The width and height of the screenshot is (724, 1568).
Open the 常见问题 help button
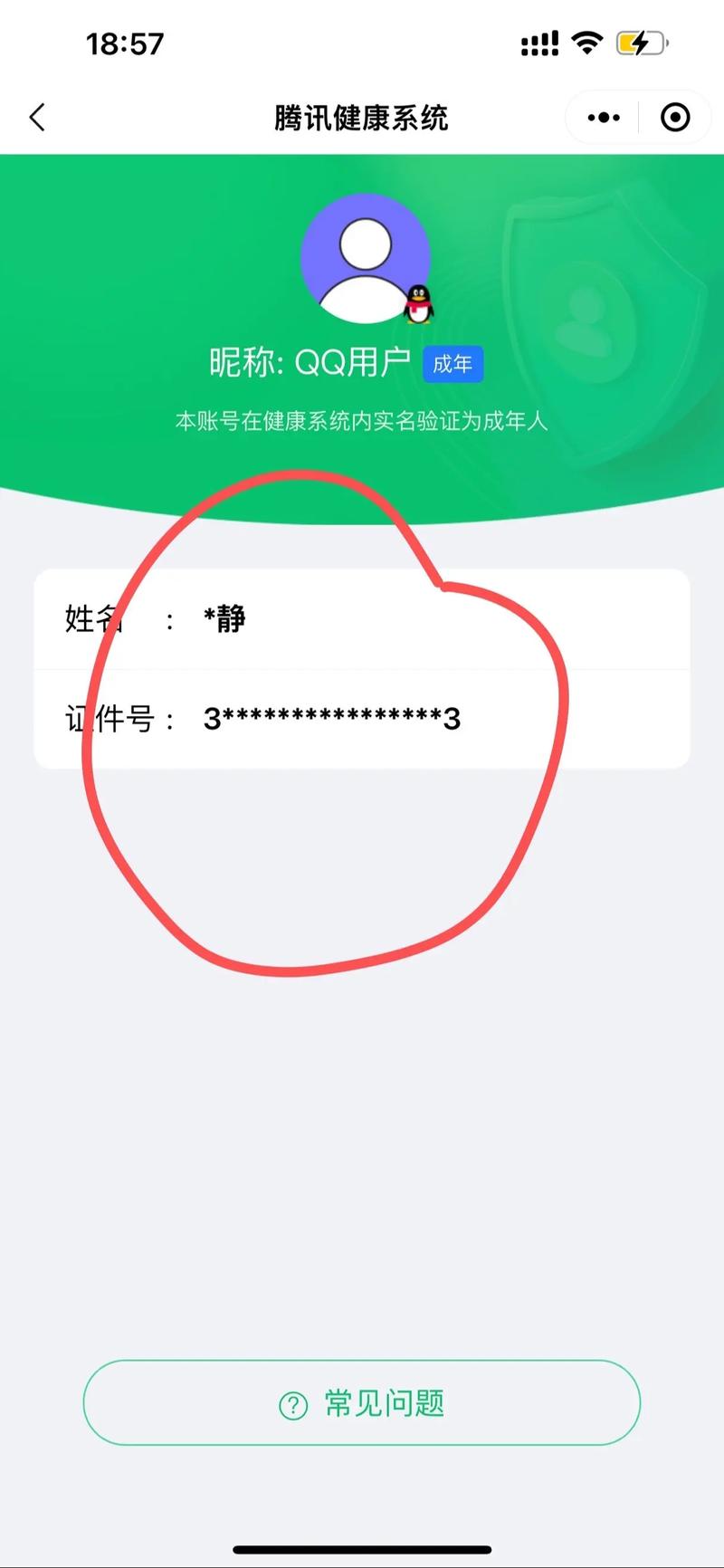pyautogui.click(x=362, y=1403)
